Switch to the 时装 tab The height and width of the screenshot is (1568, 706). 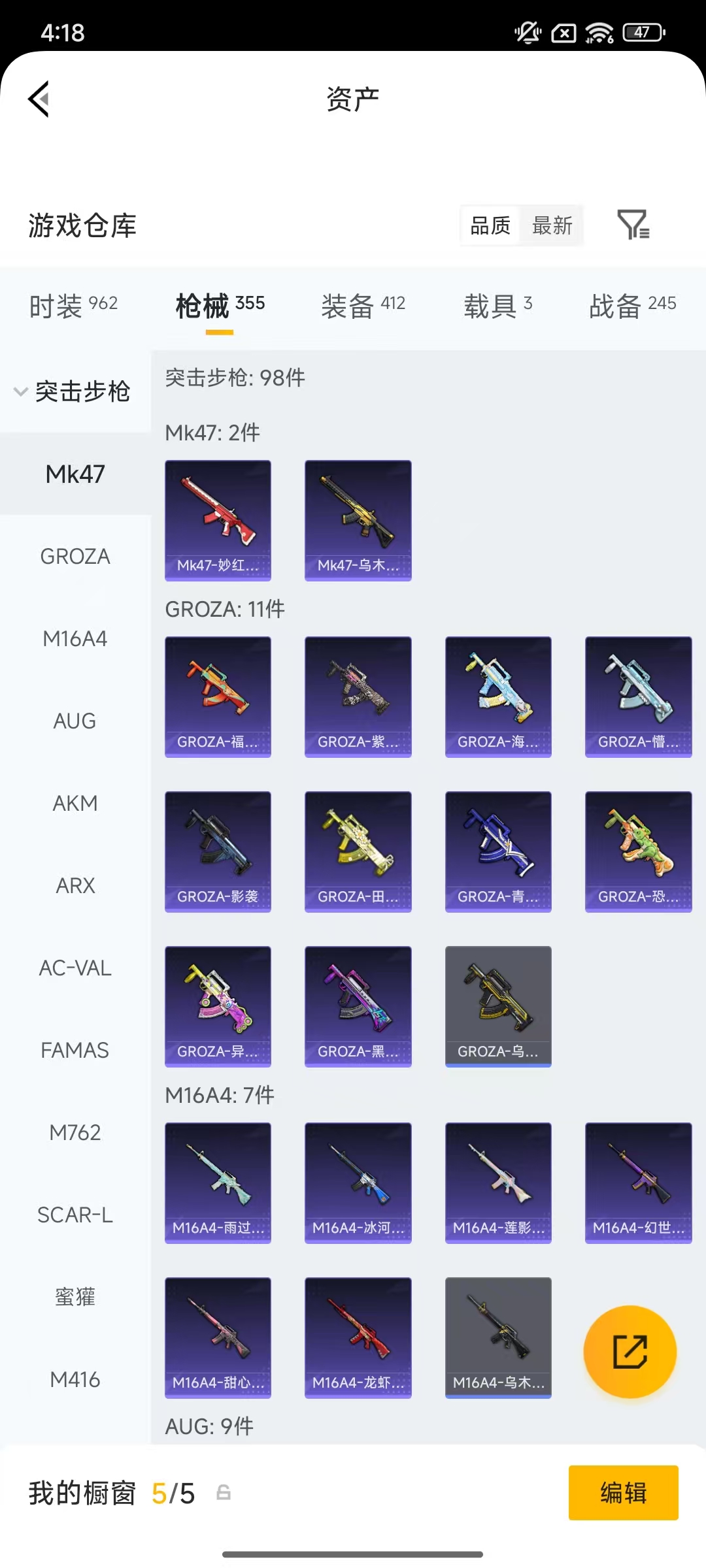click(x=73, y=305)
